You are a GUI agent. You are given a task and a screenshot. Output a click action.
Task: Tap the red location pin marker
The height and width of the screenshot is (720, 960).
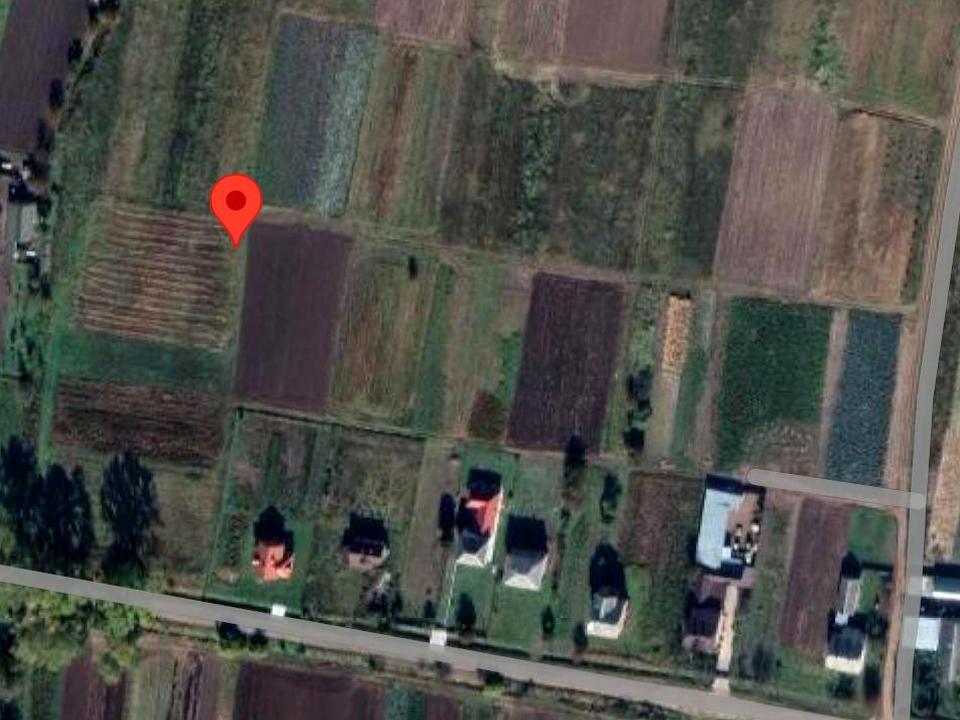coord(236,205)
